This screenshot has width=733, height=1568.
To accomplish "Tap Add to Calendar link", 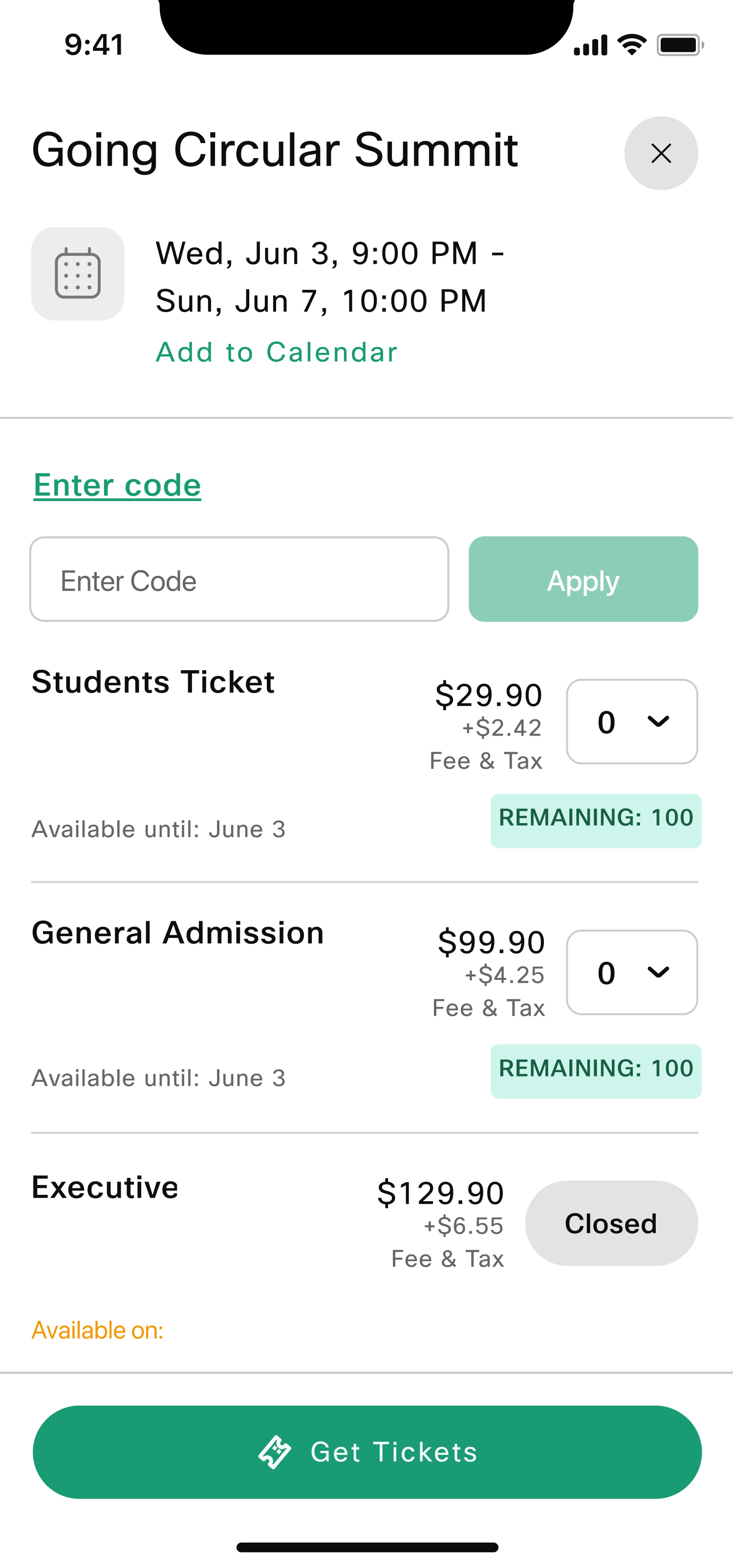I will pos(277,353).
